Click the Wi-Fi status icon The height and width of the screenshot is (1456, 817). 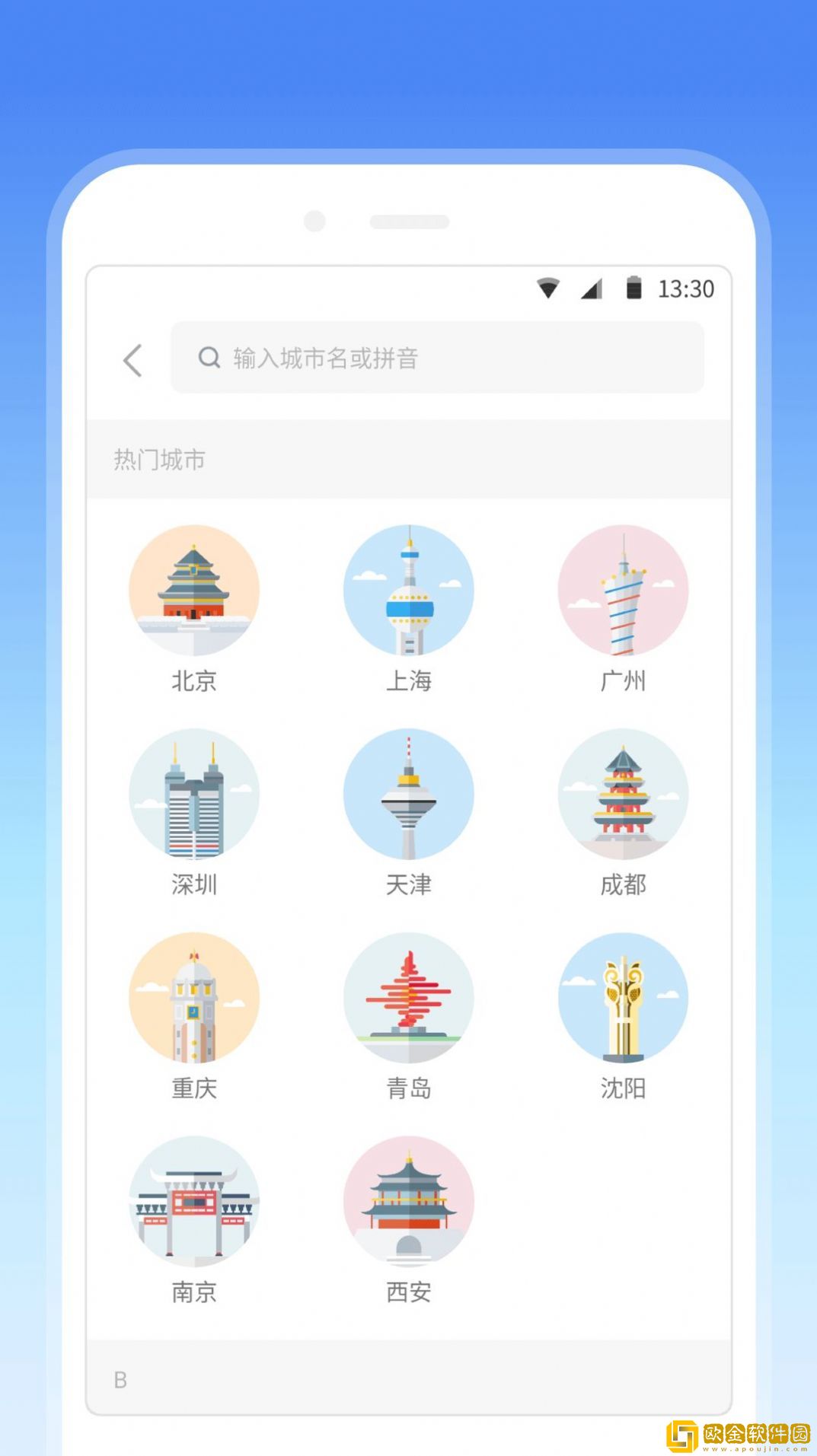547,289
